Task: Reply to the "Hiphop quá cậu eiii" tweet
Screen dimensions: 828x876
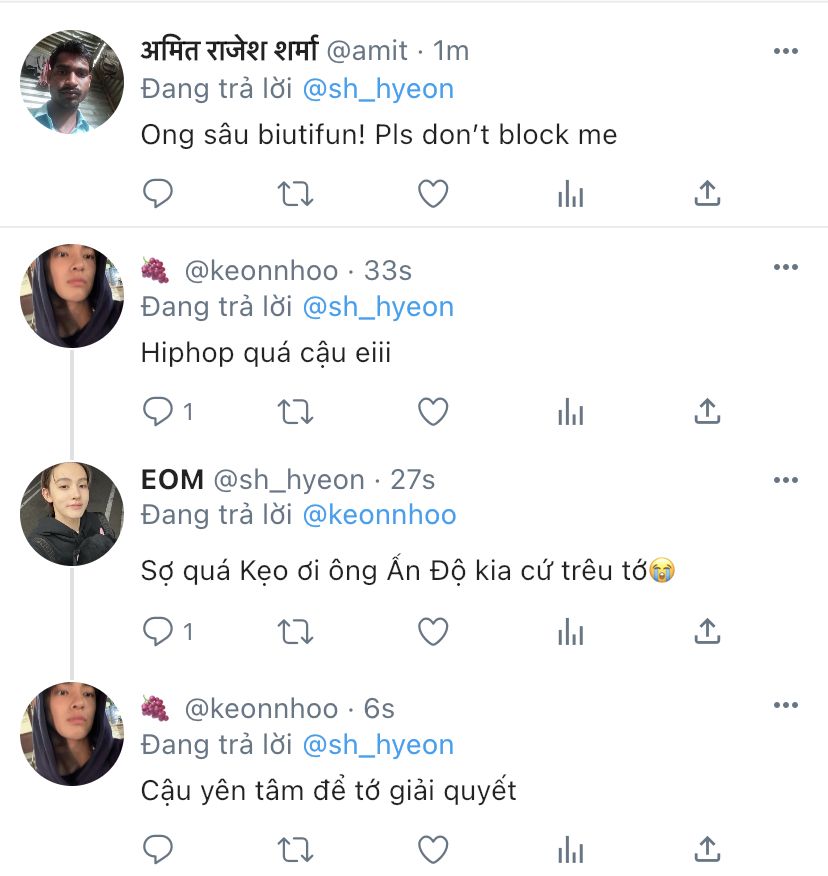Action: [158, 411]
